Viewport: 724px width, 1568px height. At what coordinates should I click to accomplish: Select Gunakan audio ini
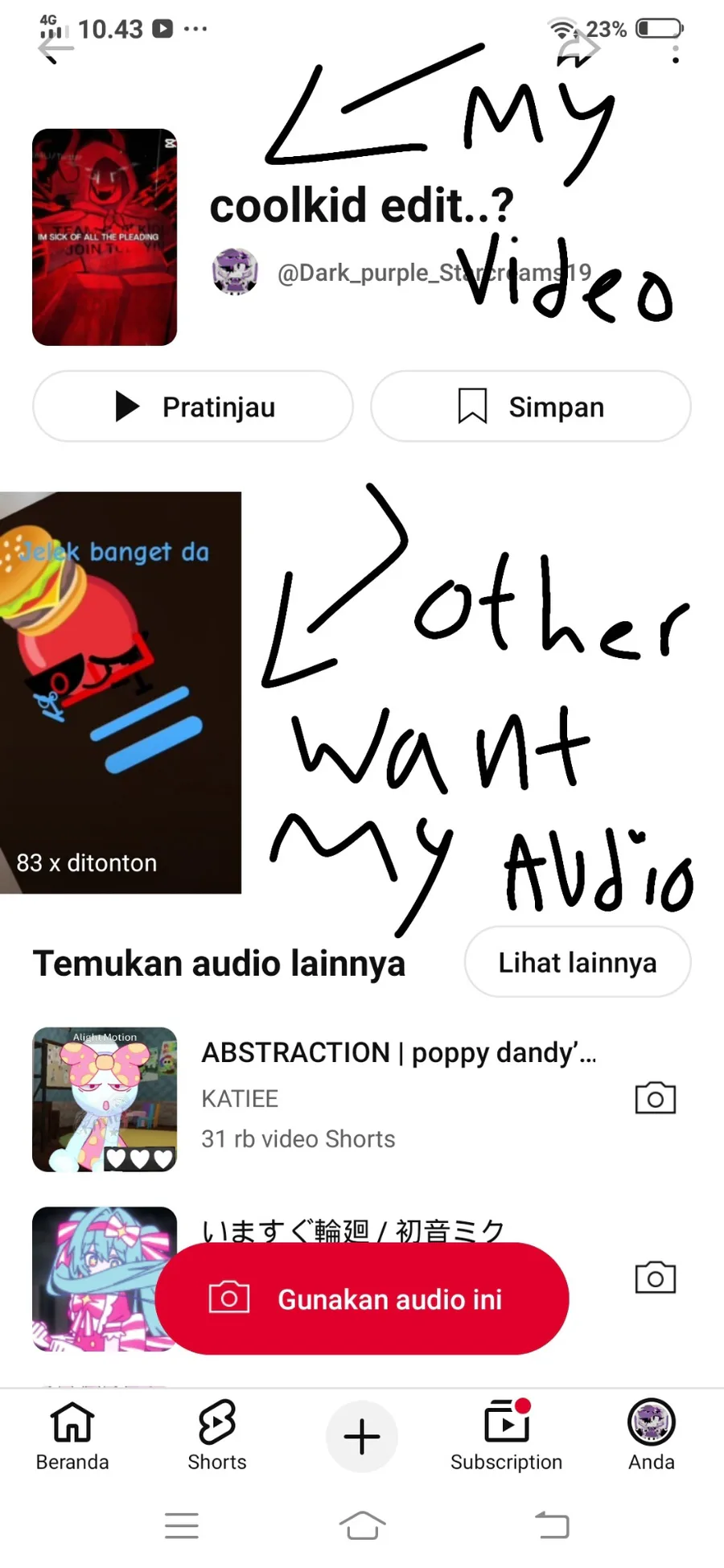click(362, 1298)
